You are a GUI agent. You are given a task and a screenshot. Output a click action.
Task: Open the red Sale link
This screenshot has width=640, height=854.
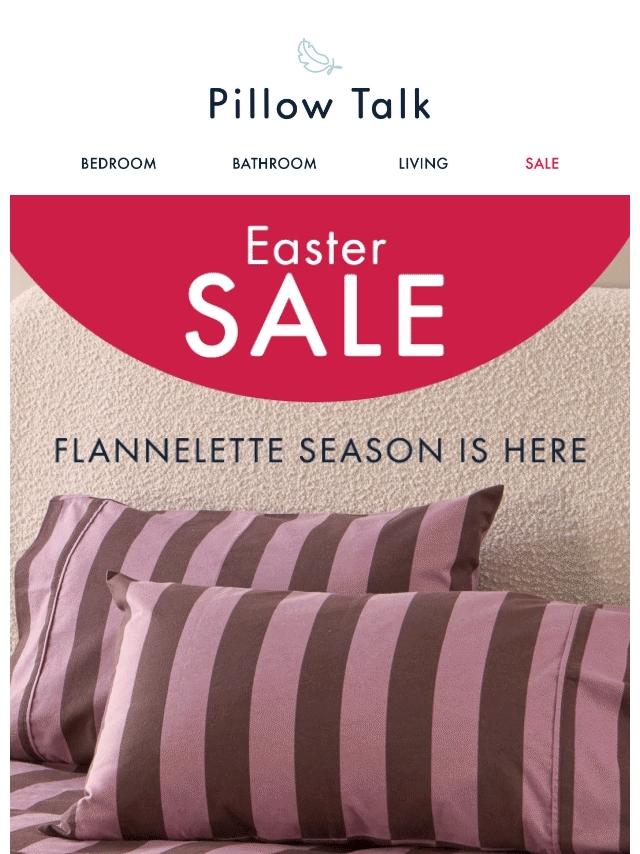(542, 163)
